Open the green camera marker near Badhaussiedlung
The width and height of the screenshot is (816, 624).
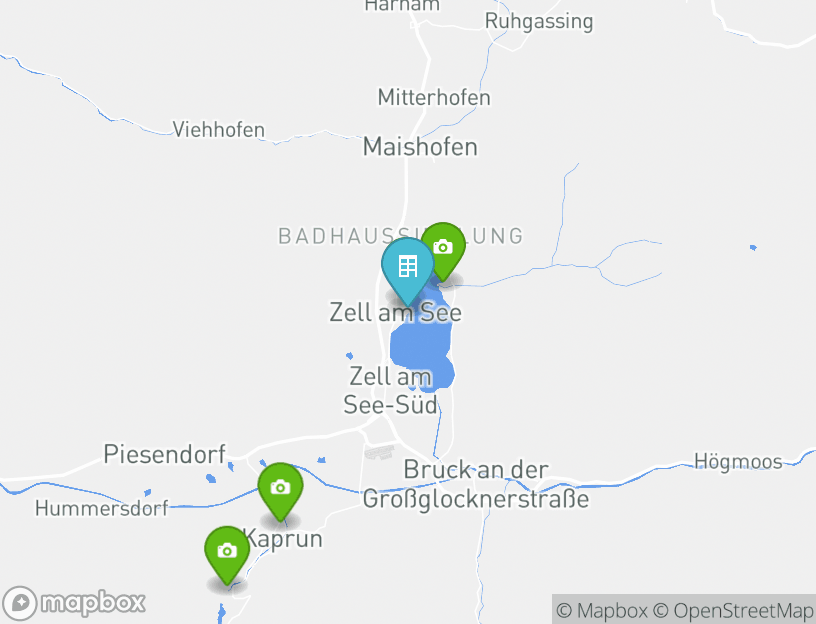click(x=443, y=248)
